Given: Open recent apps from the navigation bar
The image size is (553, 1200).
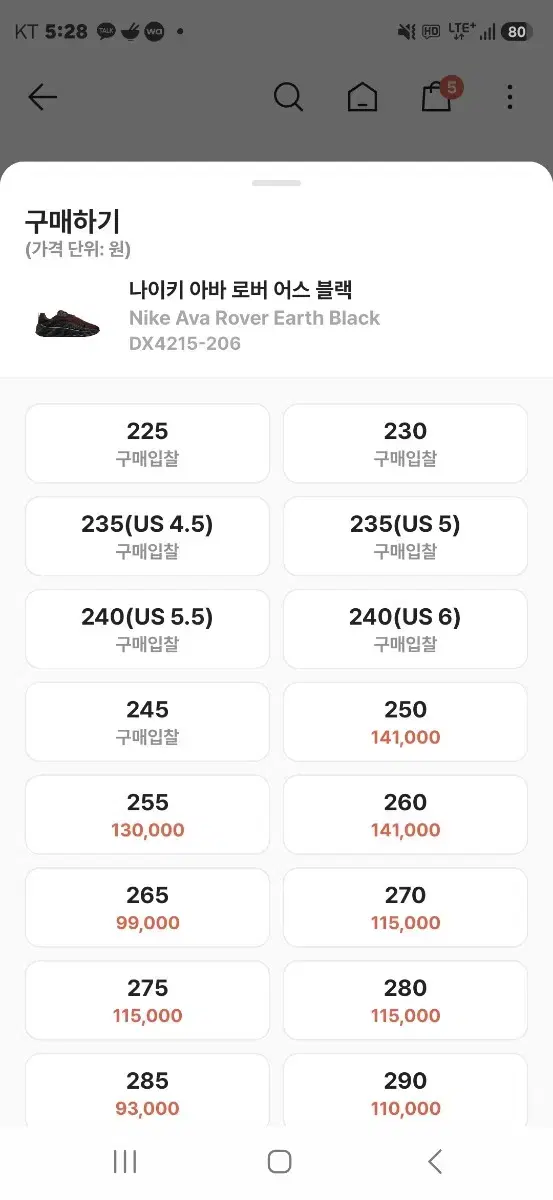Looking at the screenshot, I should coord(125,1161).
